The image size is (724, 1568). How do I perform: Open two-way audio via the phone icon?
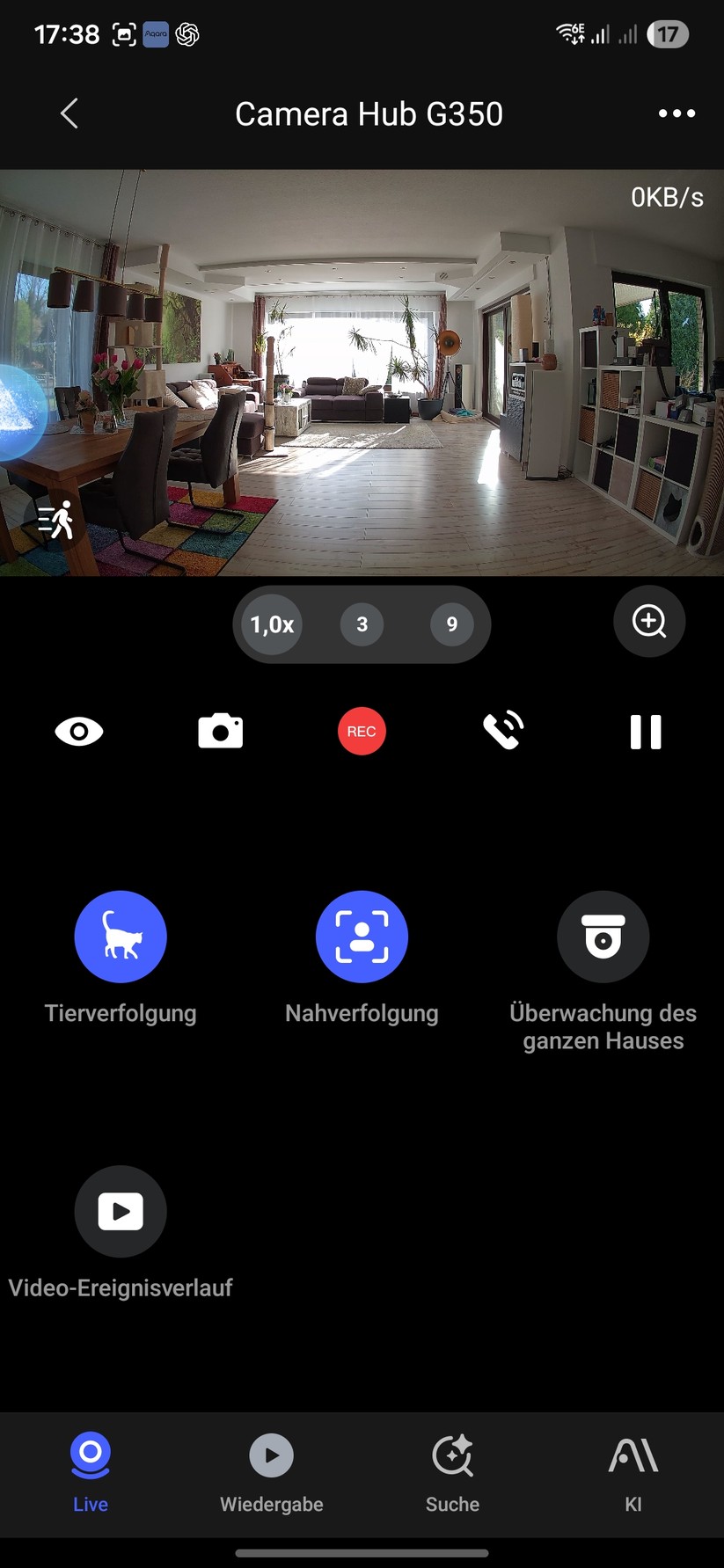click(x=503, y=731)
